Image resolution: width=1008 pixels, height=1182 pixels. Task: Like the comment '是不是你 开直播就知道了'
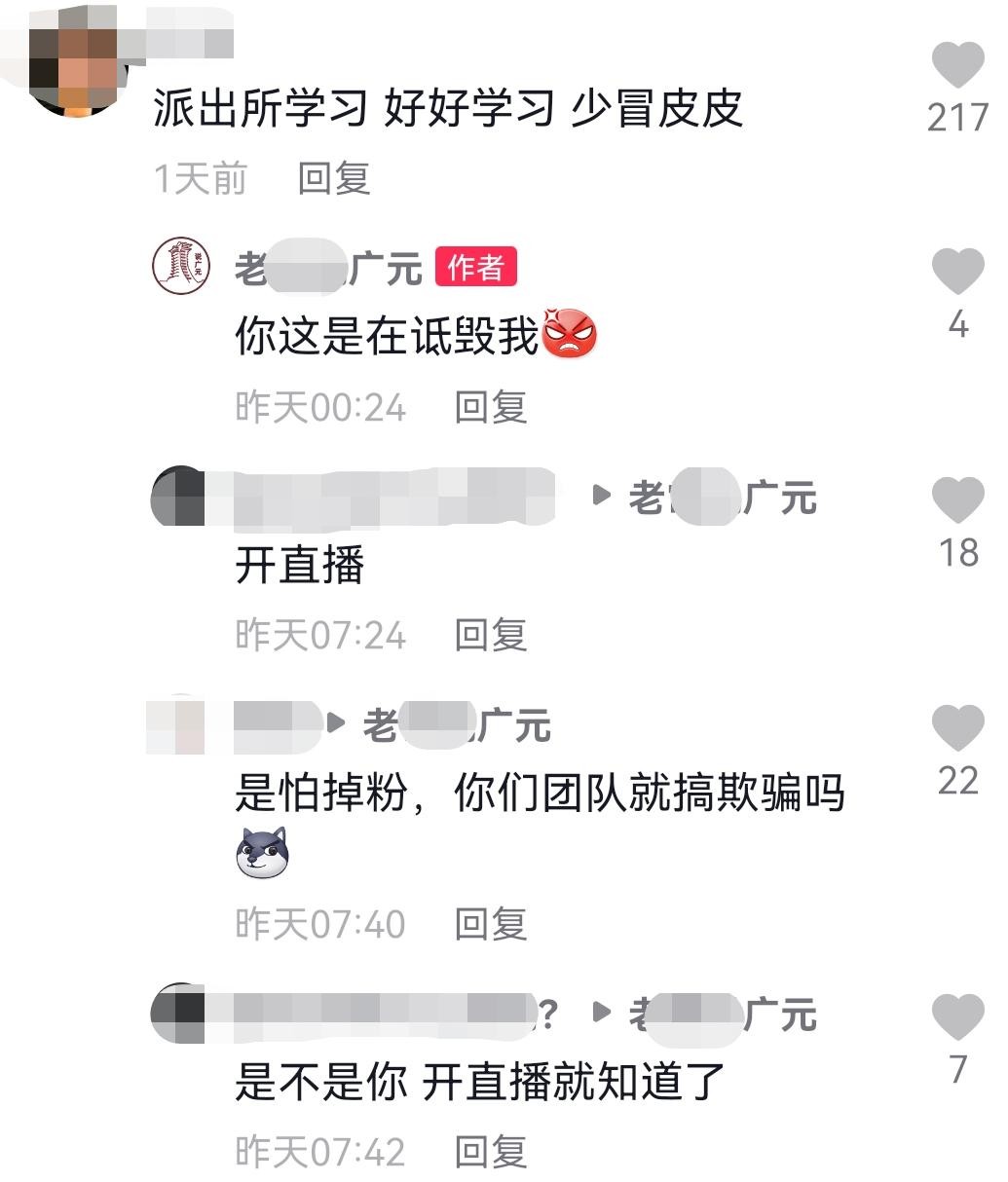click(x=957, y=1017)
